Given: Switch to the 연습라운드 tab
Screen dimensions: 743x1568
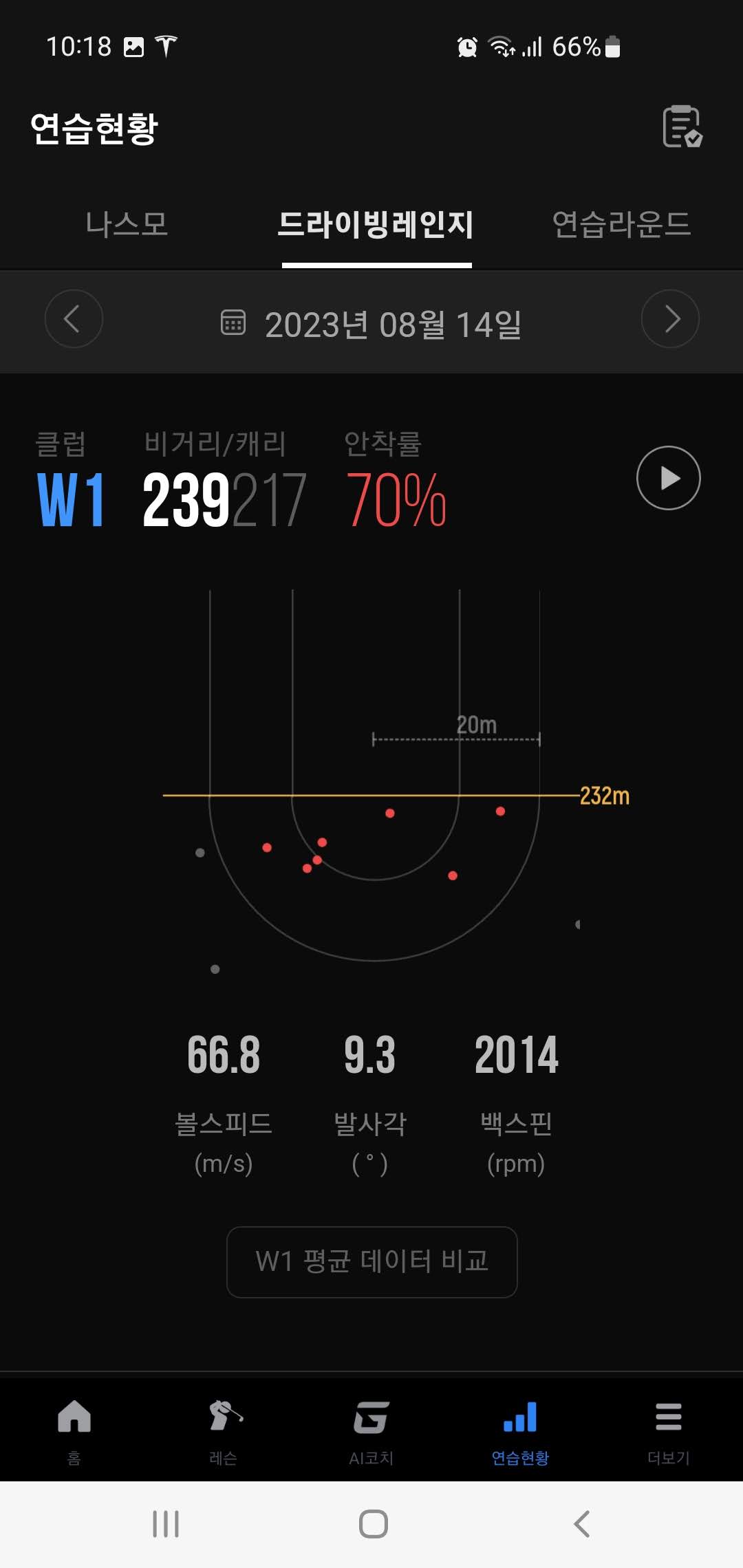Looking at the screenshot, I should point(621,224).
